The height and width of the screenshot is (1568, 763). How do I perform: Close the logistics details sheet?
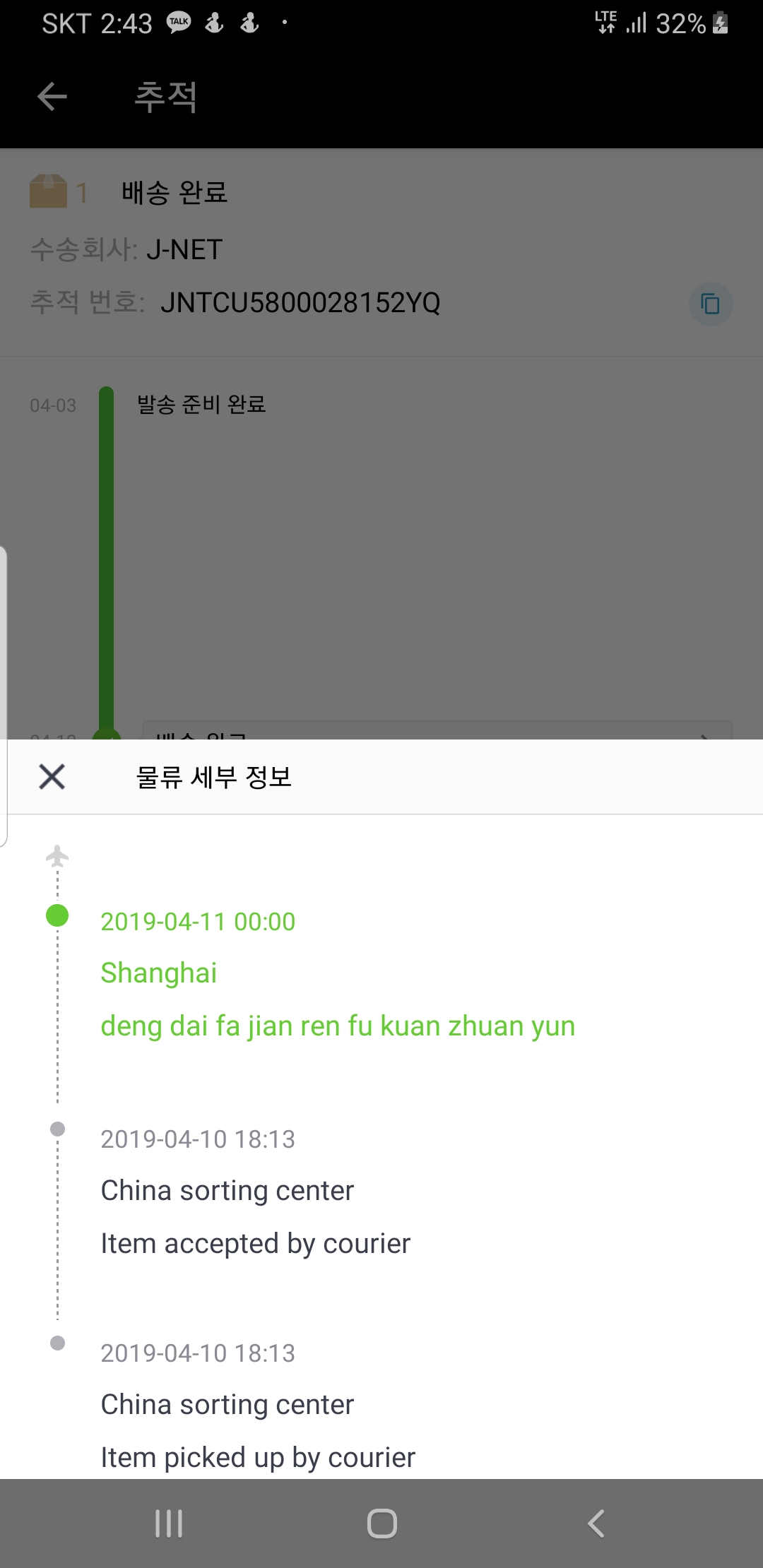click(x=52, y=776)
